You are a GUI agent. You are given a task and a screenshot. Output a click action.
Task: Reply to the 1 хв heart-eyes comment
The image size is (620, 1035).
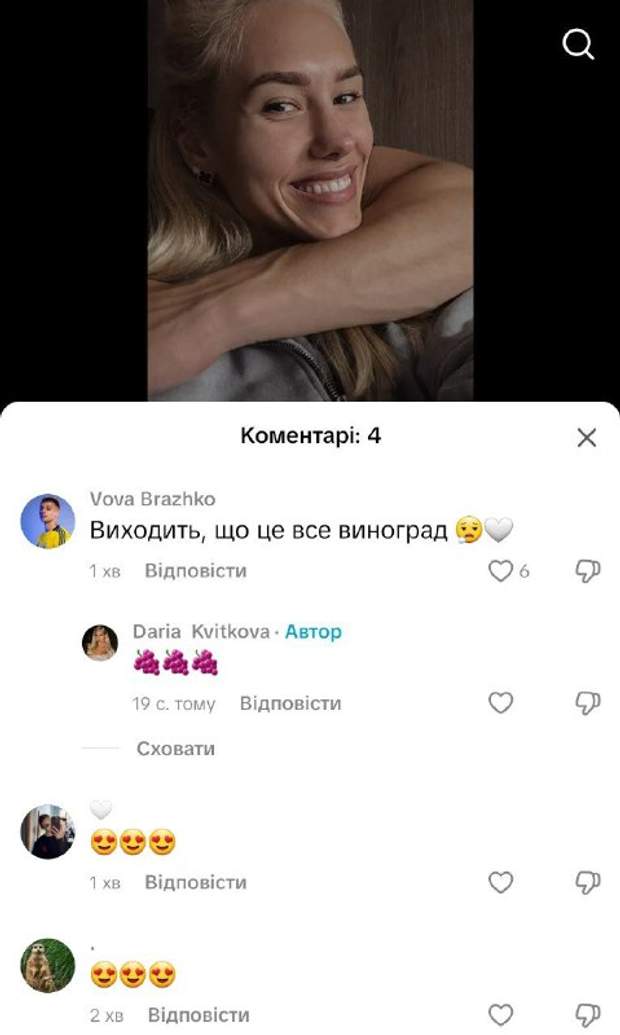pos(195,882)
